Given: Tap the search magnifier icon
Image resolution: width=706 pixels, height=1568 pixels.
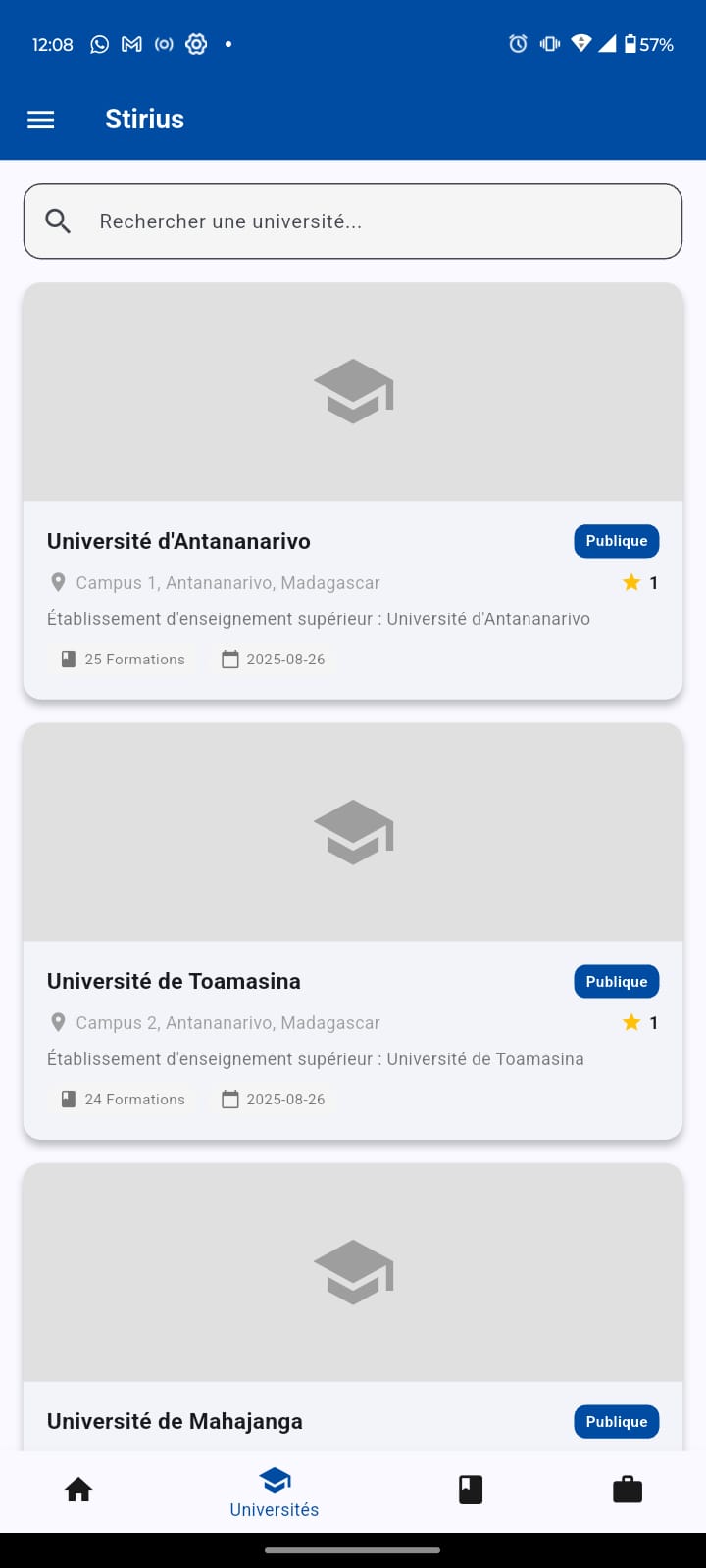Looking at the screenshot, I should 58,220.
